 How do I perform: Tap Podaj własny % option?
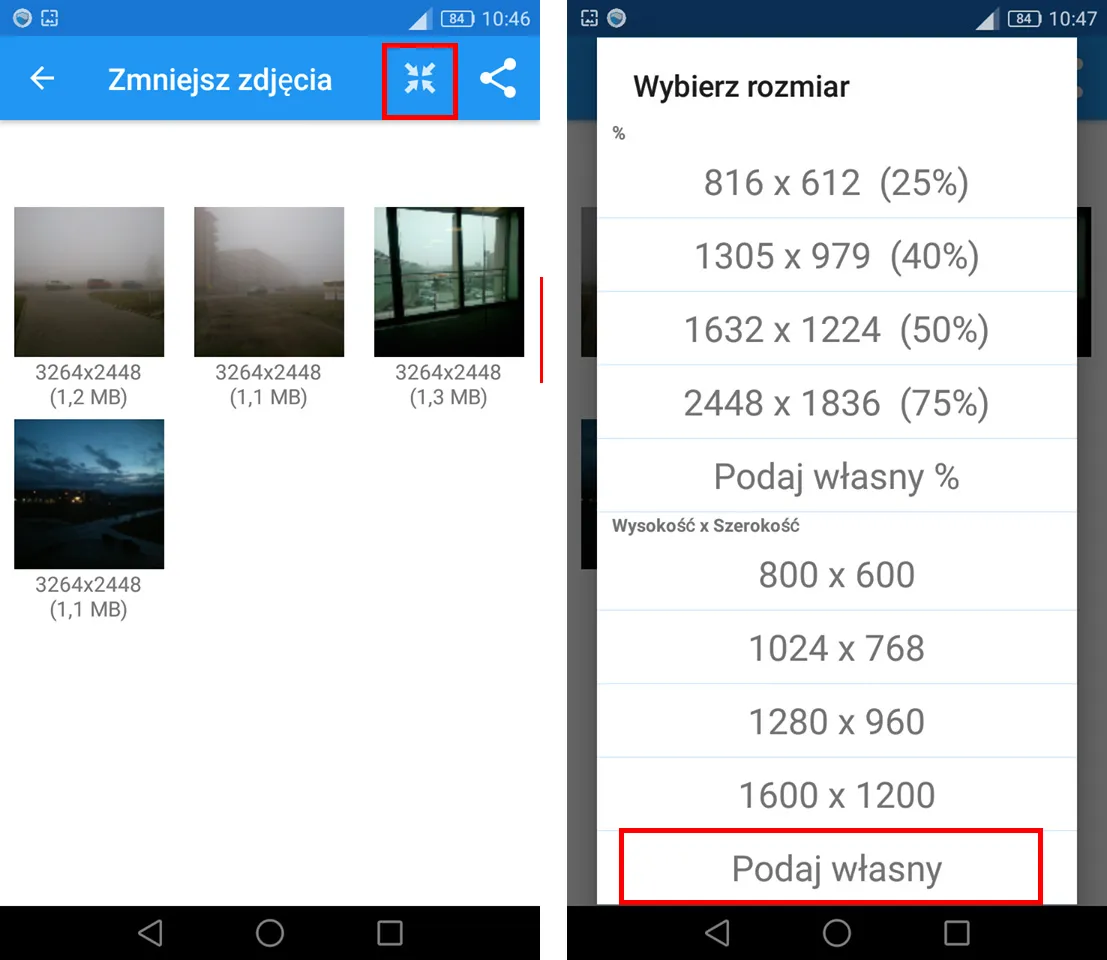pos(836,476)
